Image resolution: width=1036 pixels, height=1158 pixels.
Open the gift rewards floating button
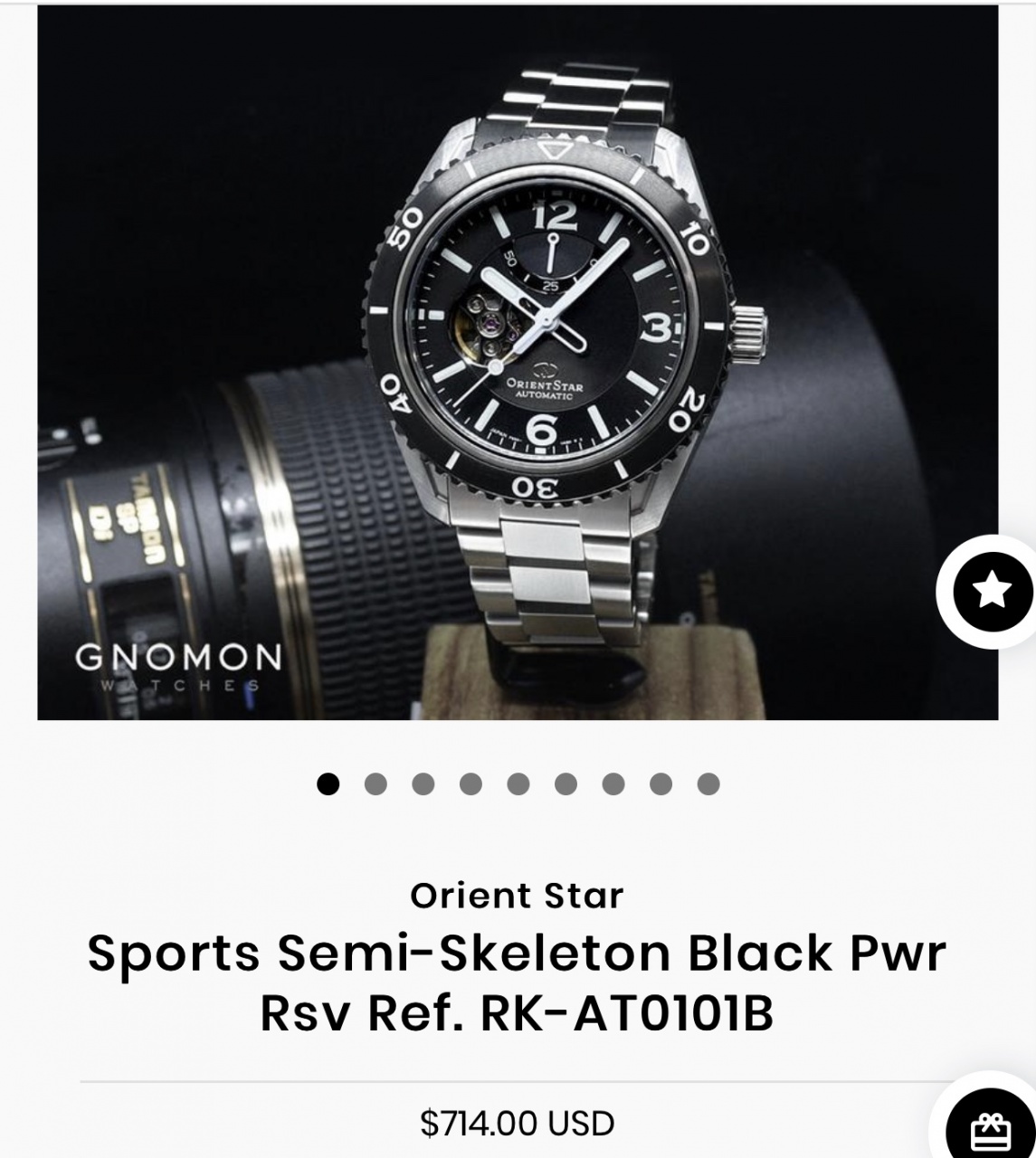point(990,1126)
